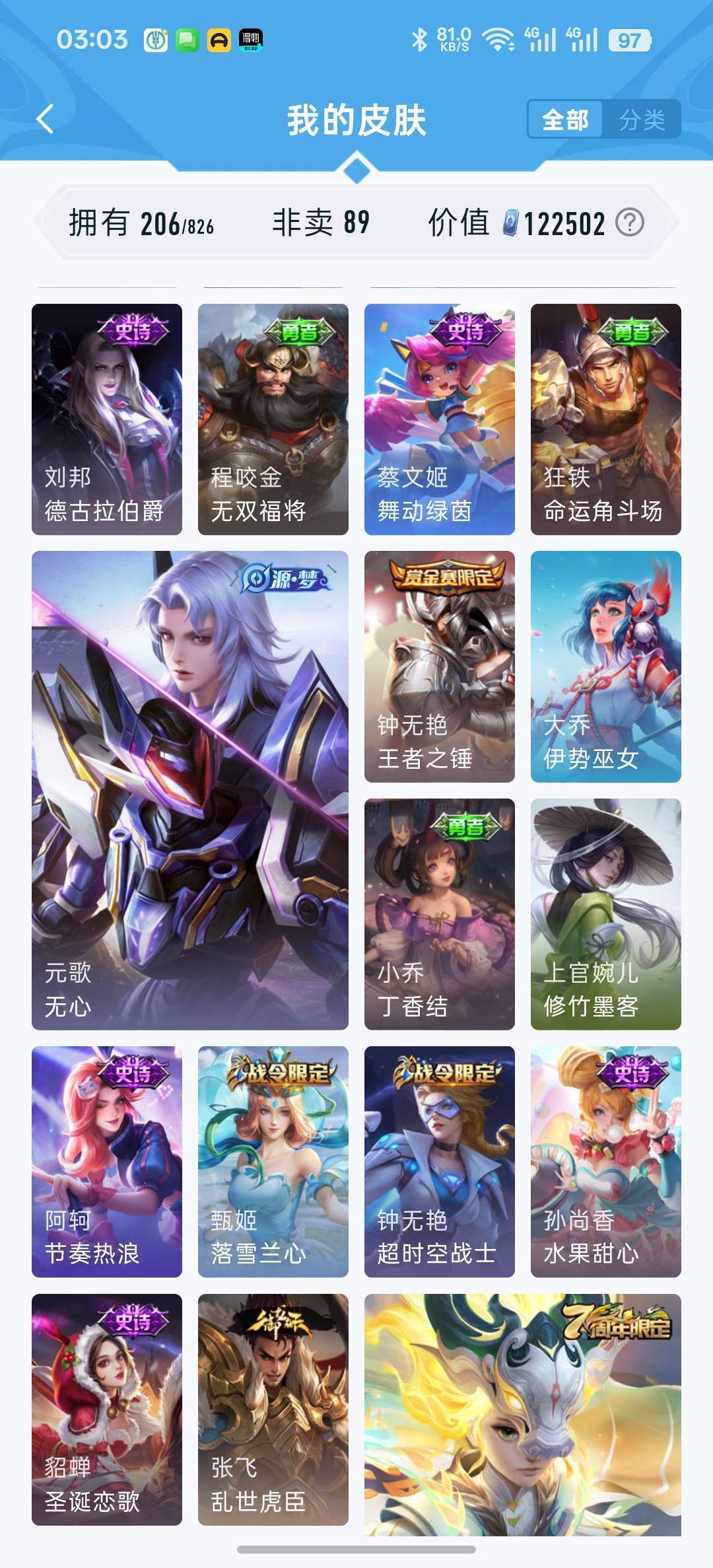Open the 7周年限定 skin card

(523, 1415)
